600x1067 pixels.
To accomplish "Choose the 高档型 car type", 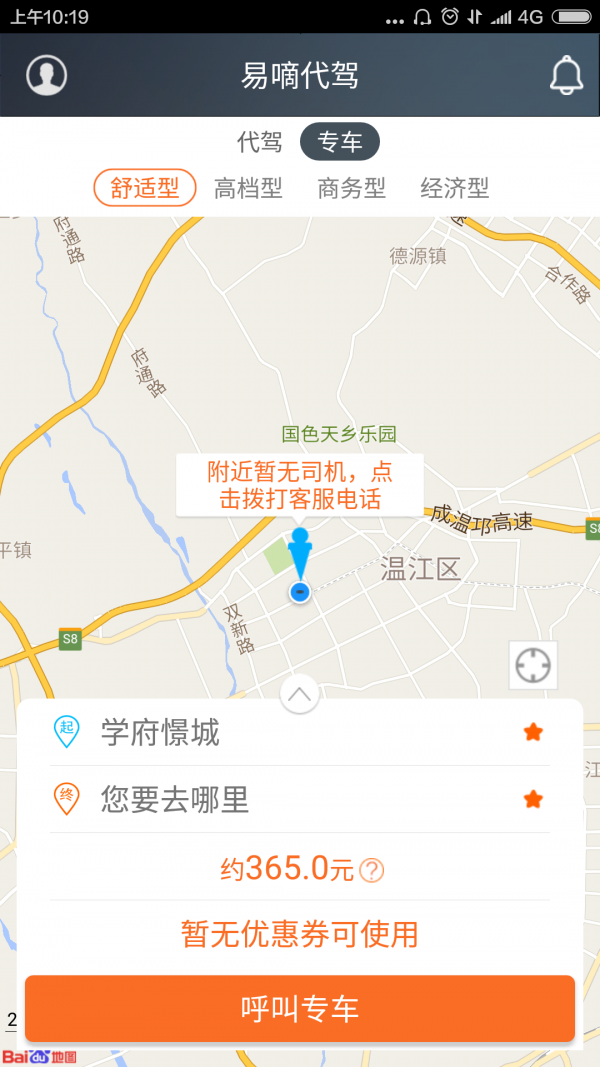I will pyautogui.click(x=248, y=188).
